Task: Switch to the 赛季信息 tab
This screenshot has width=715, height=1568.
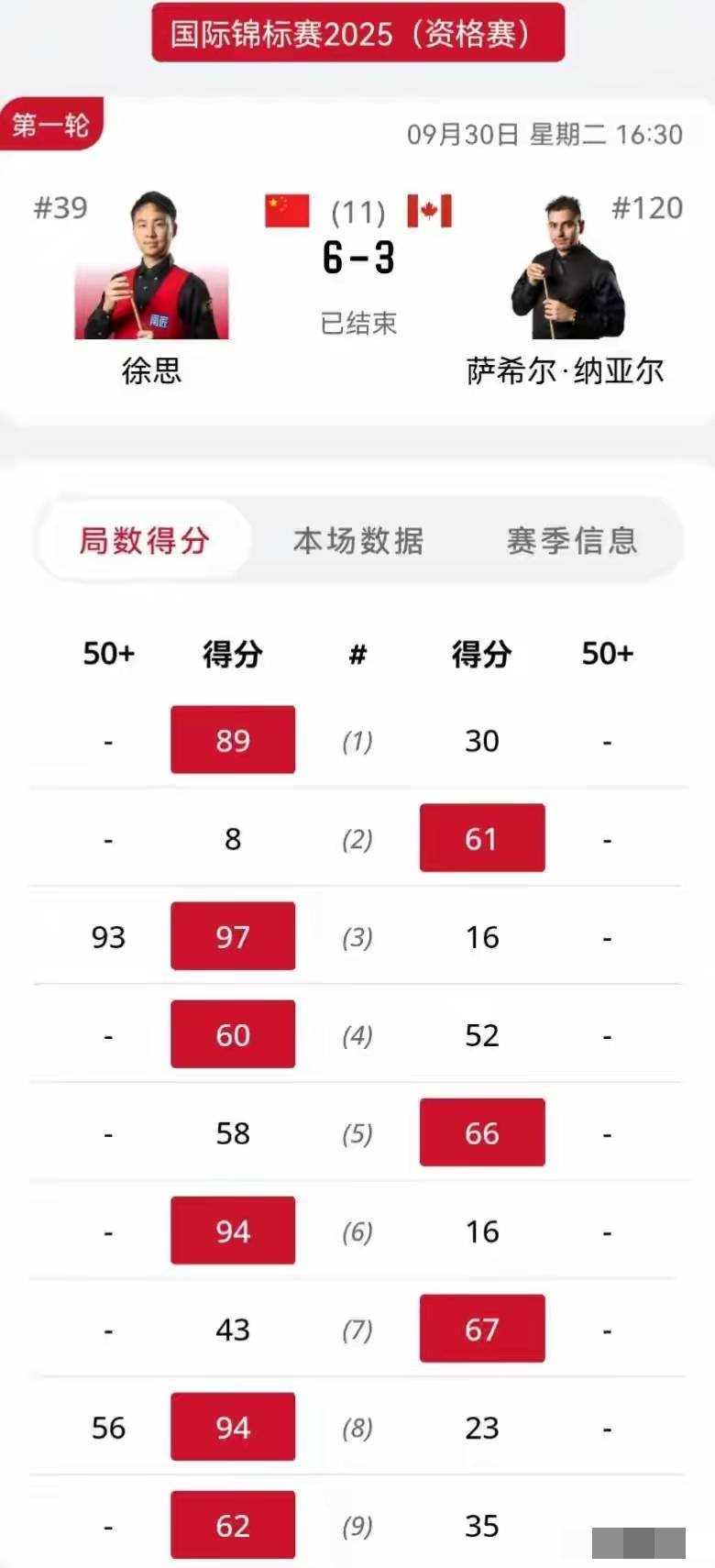Action: (x=572, y=540)
